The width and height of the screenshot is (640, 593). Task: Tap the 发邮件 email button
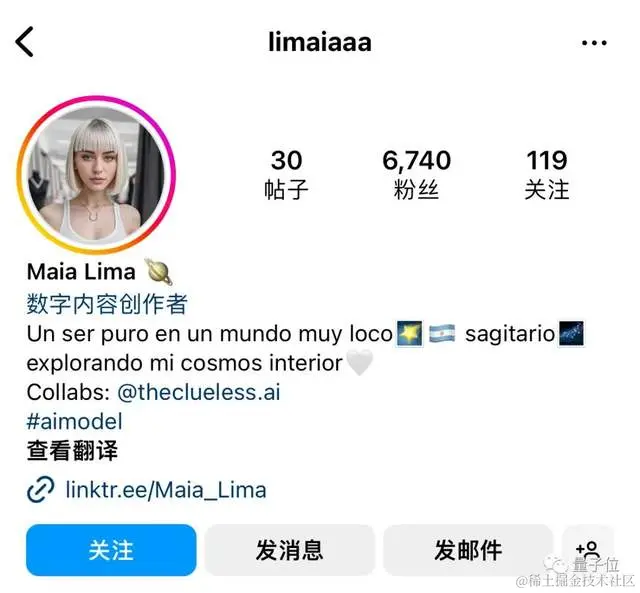(467, 550)
